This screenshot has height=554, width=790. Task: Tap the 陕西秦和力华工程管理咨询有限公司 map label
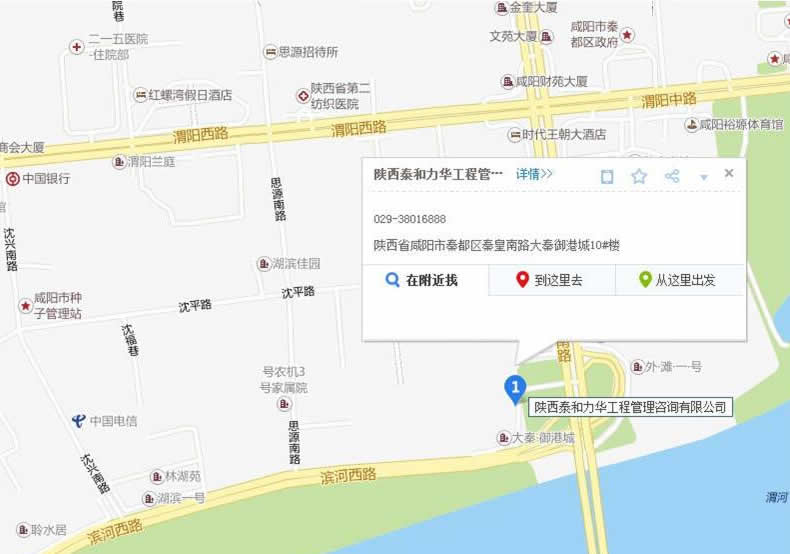(x=630, y=408)
